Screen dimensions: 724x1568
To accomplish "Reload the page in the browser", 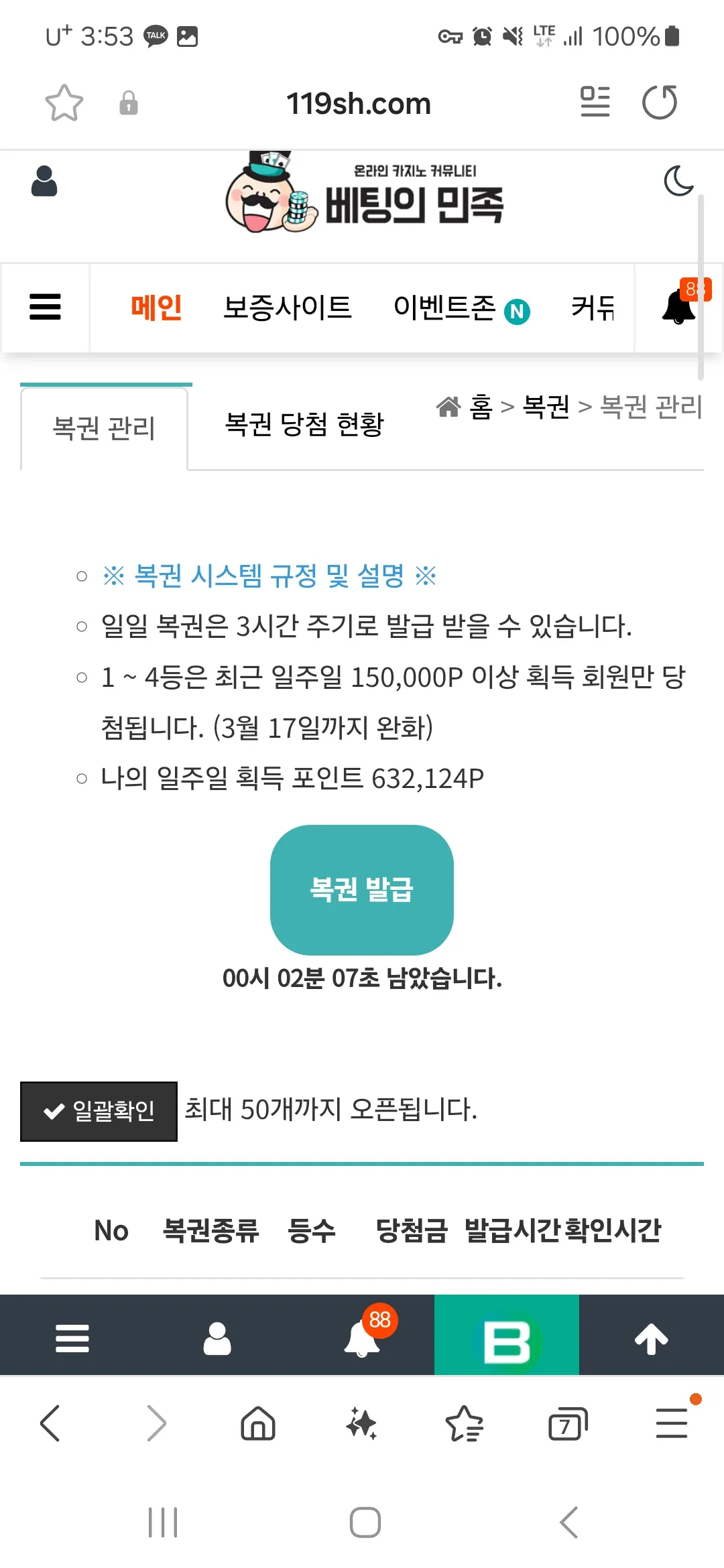I will (660, 103).
